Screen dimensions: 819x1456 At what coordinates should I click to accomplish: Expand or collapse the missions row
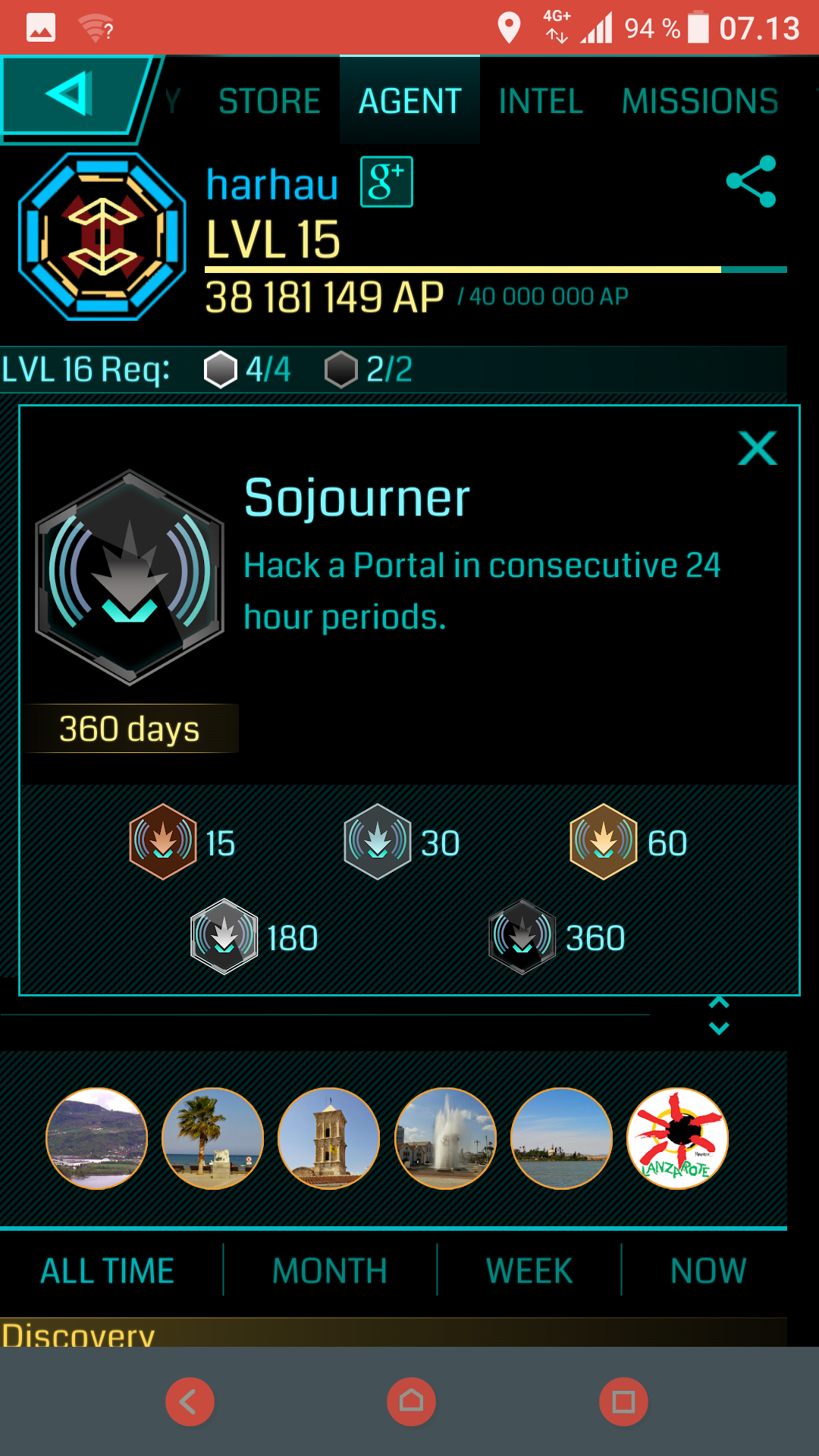tap(718, 1015)
